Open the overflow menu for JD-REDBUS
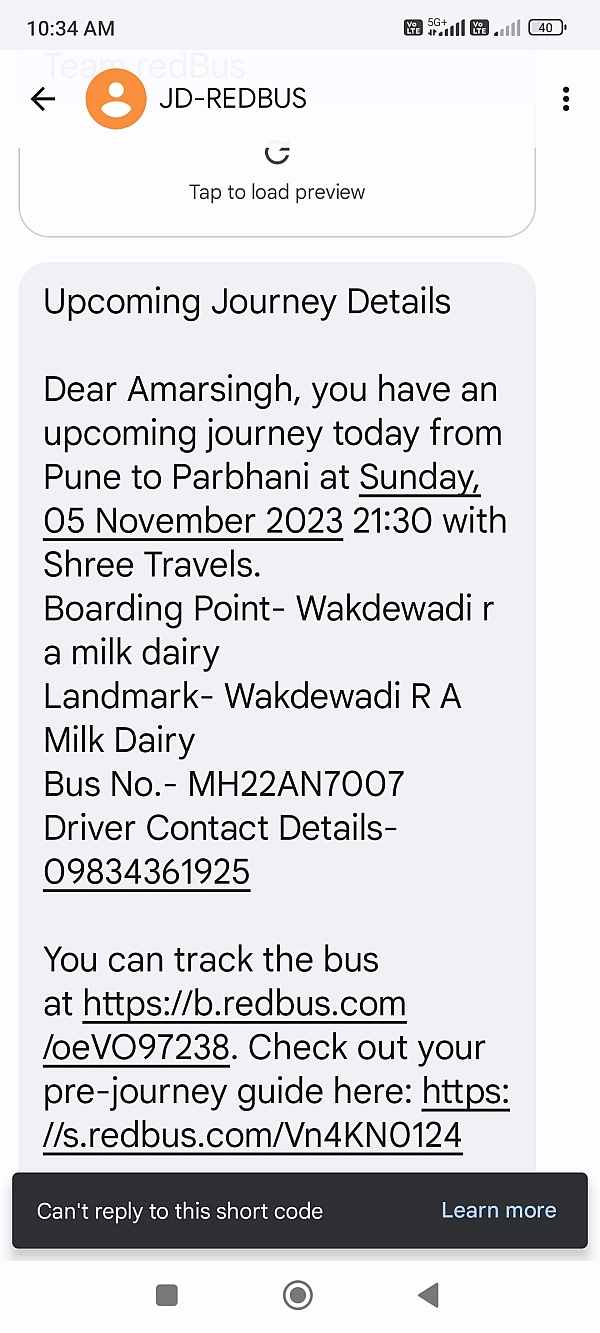Viewport: 600px width, 1333px height. 566,98
